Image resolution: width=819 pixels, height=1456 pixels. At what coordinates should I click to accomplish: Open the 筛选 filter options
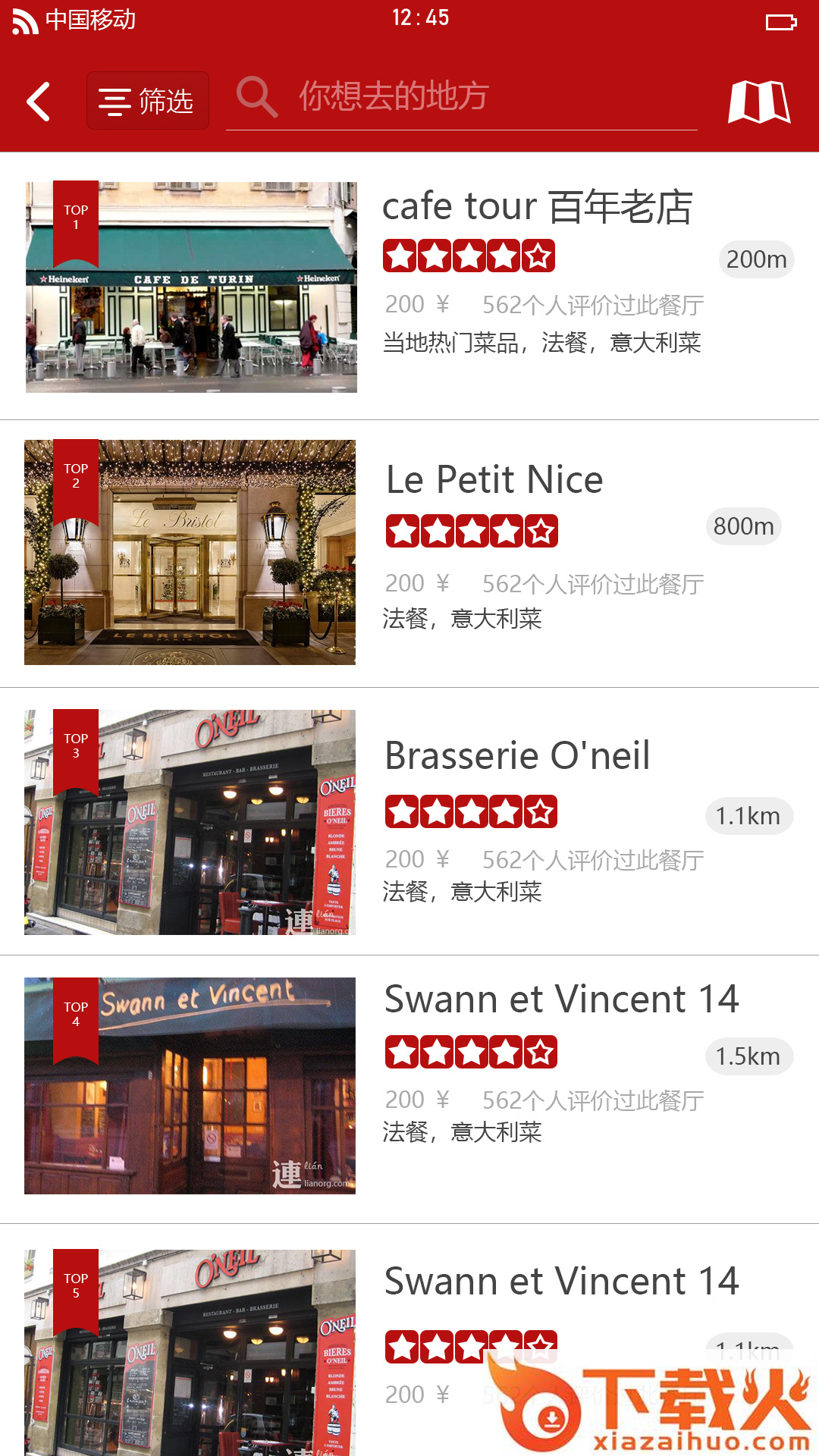pyautogui.click(x=147, y=101)
